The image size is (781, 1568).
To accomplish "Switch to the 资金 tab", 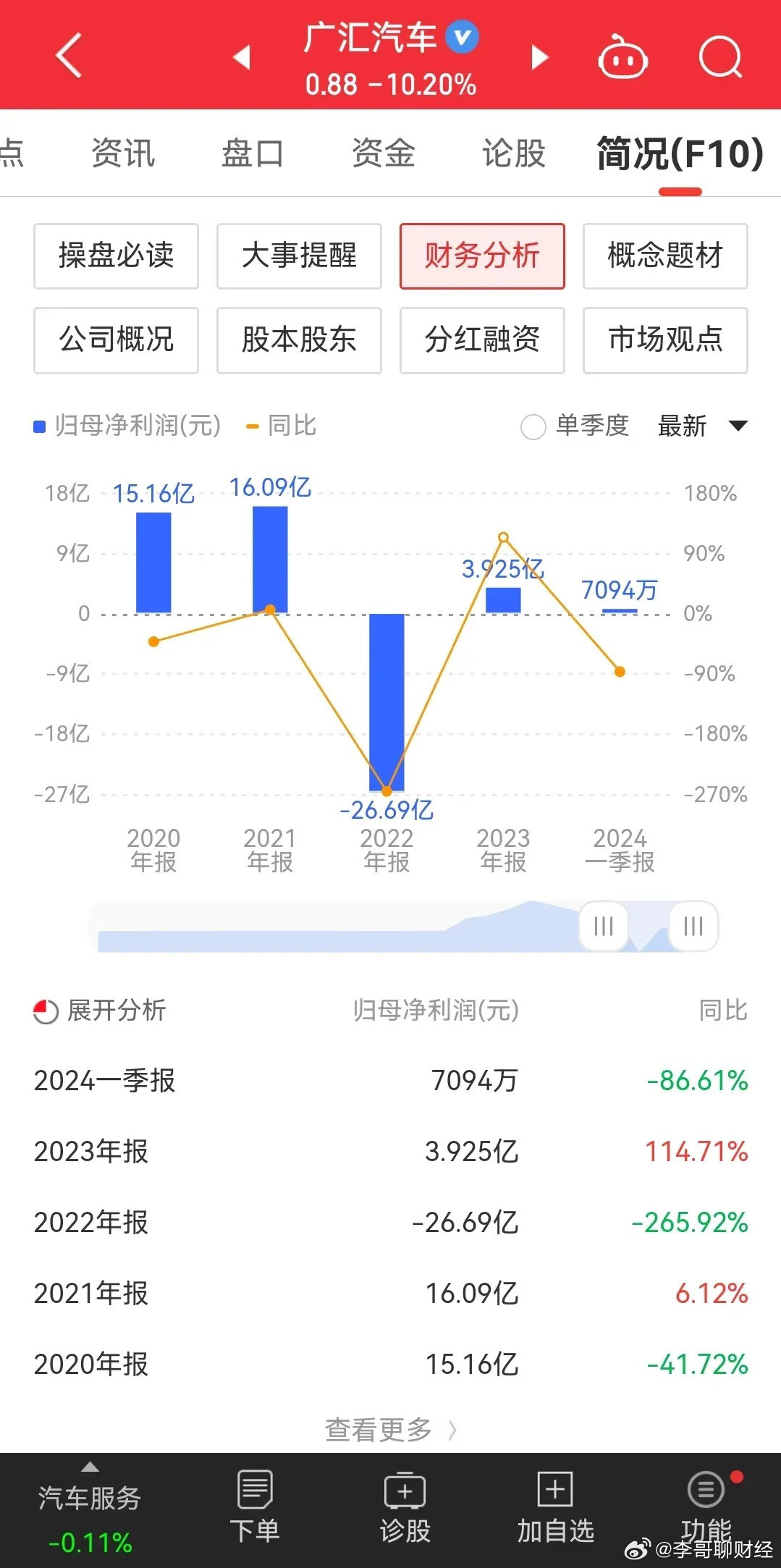I will [x=383, y=153].
